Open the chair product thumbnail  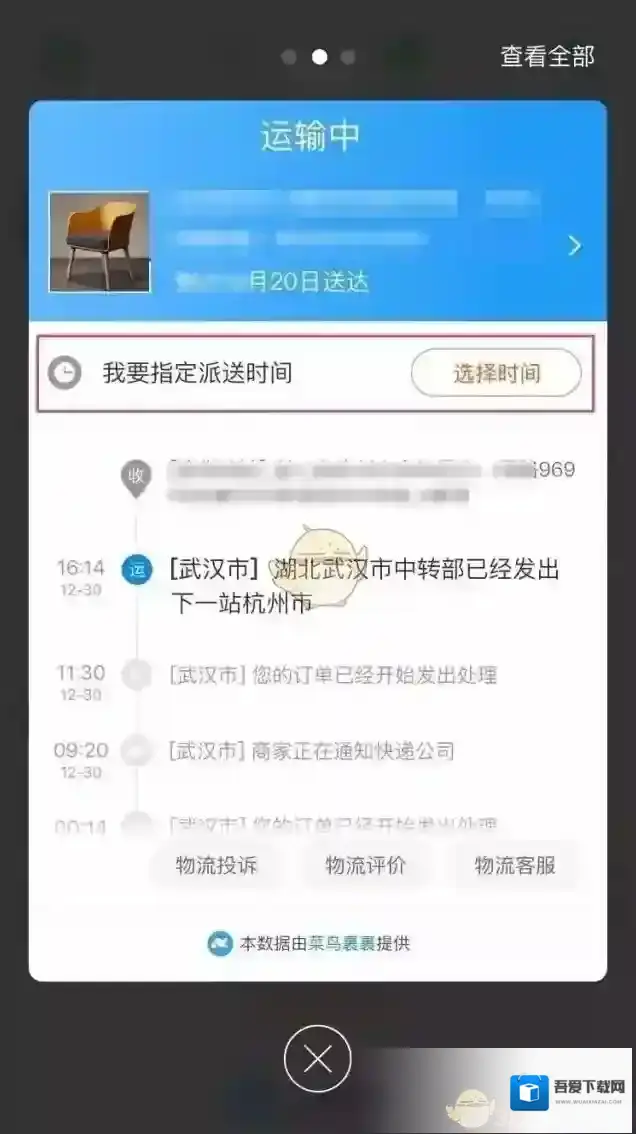(100, 243)
